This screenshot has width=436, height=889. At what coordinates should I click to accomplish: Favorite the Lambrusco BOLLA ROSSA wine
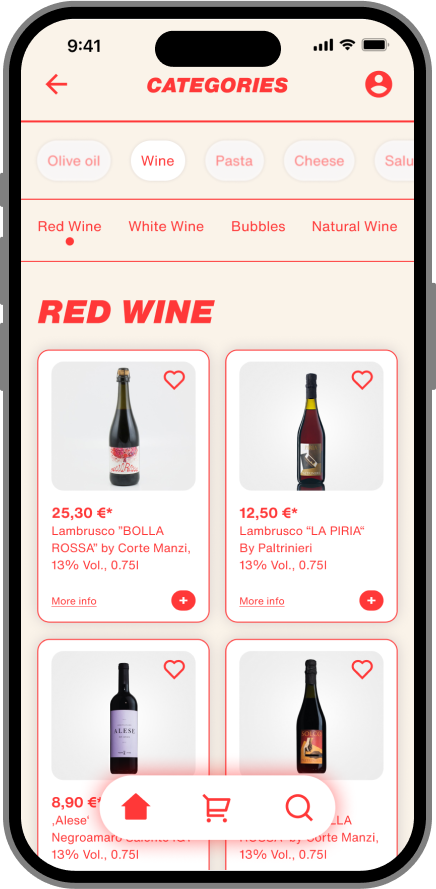coord(174,379)
